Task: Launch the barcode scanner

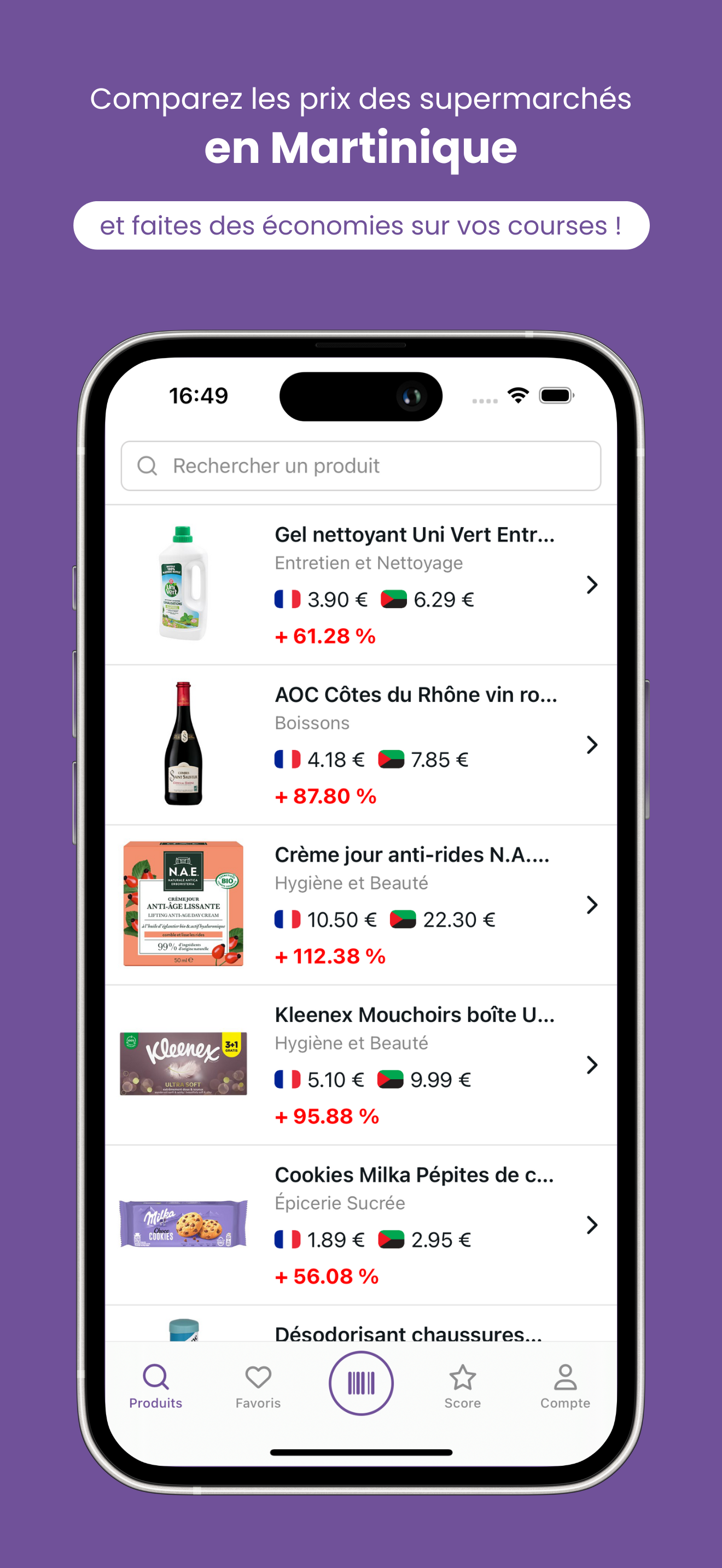Action: pyautogui.click(x=361, y=1382)
